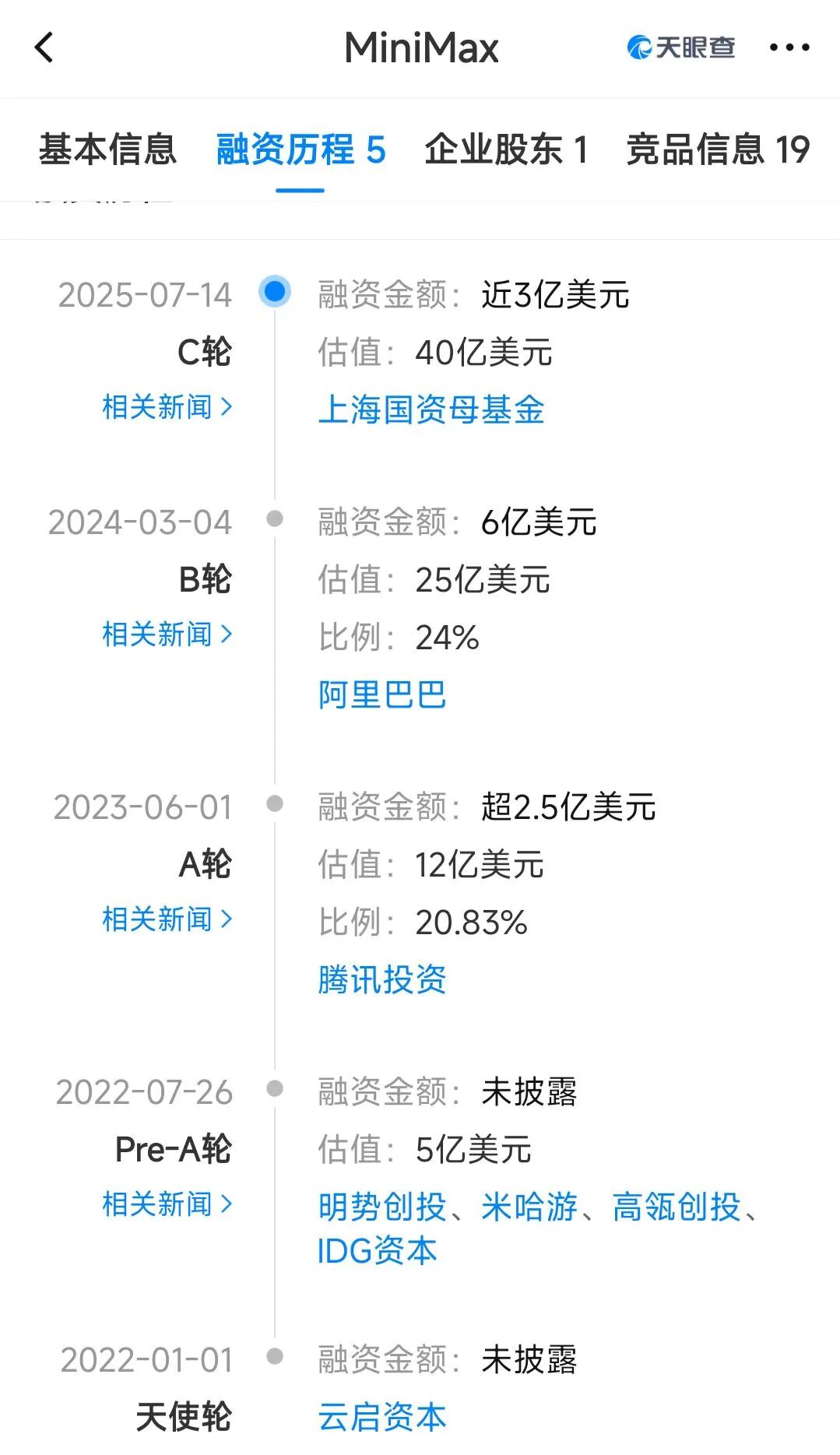
Task: Select the 融资历程 tab
Action: (301, 149)
